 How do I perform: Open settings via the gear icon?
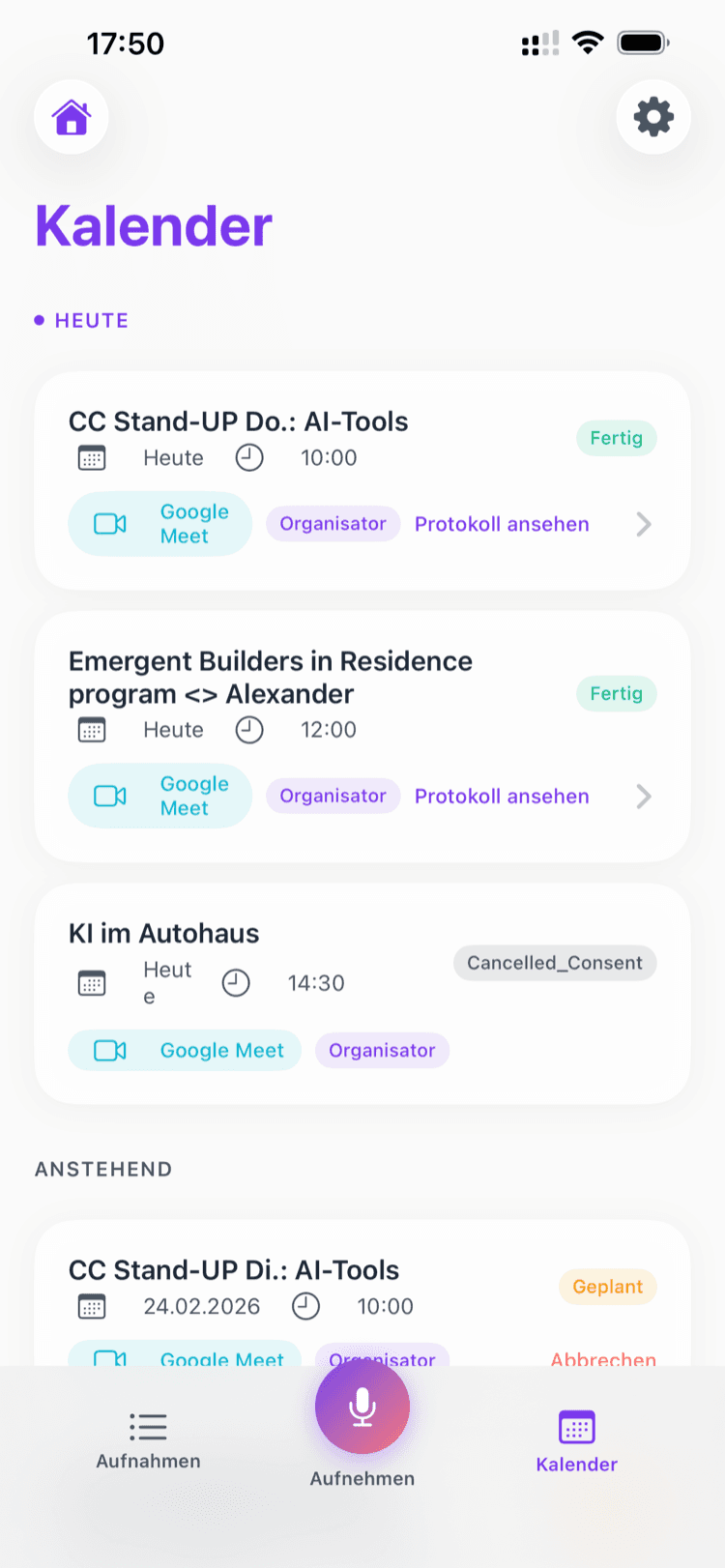tap(653, 117)
